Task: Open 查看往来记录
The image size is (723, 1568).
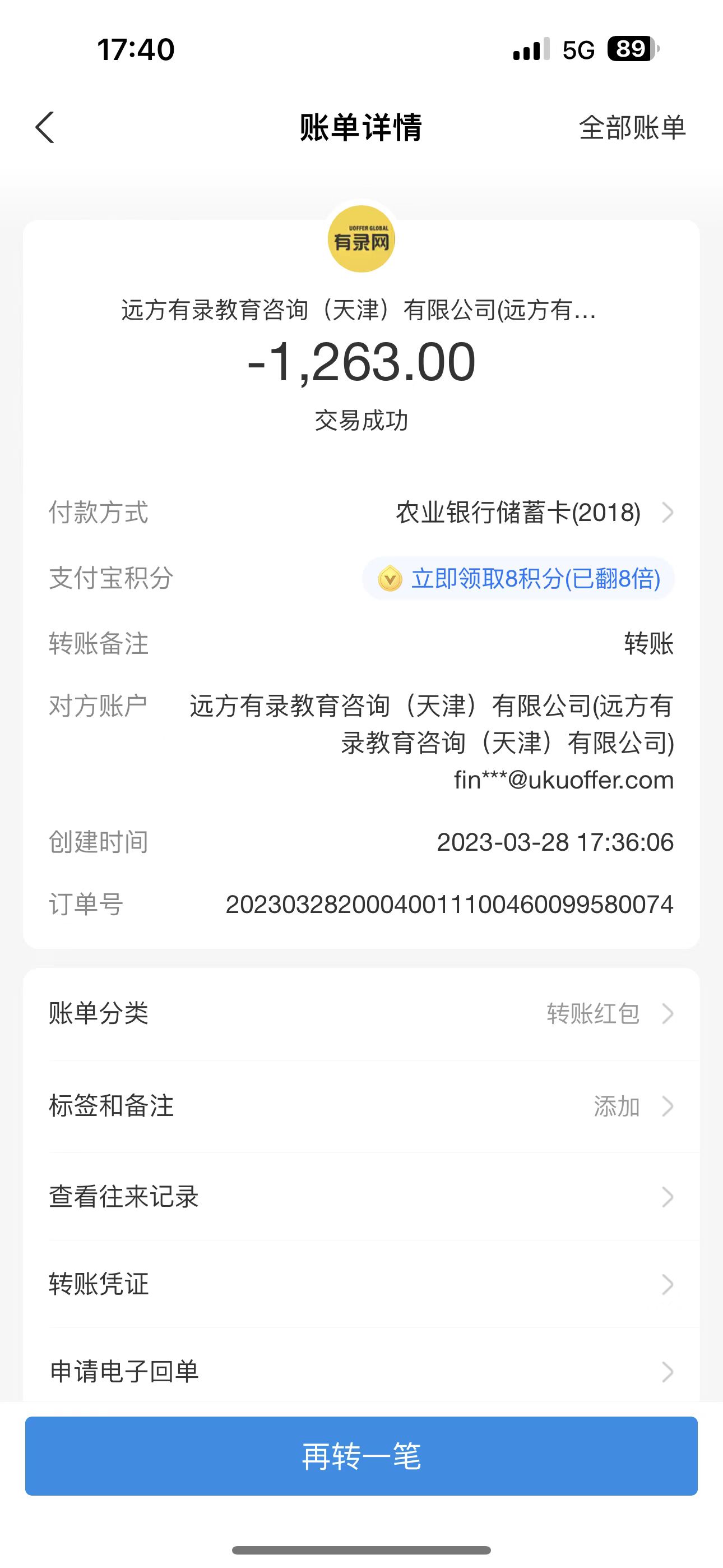Action: point(361,1197)
